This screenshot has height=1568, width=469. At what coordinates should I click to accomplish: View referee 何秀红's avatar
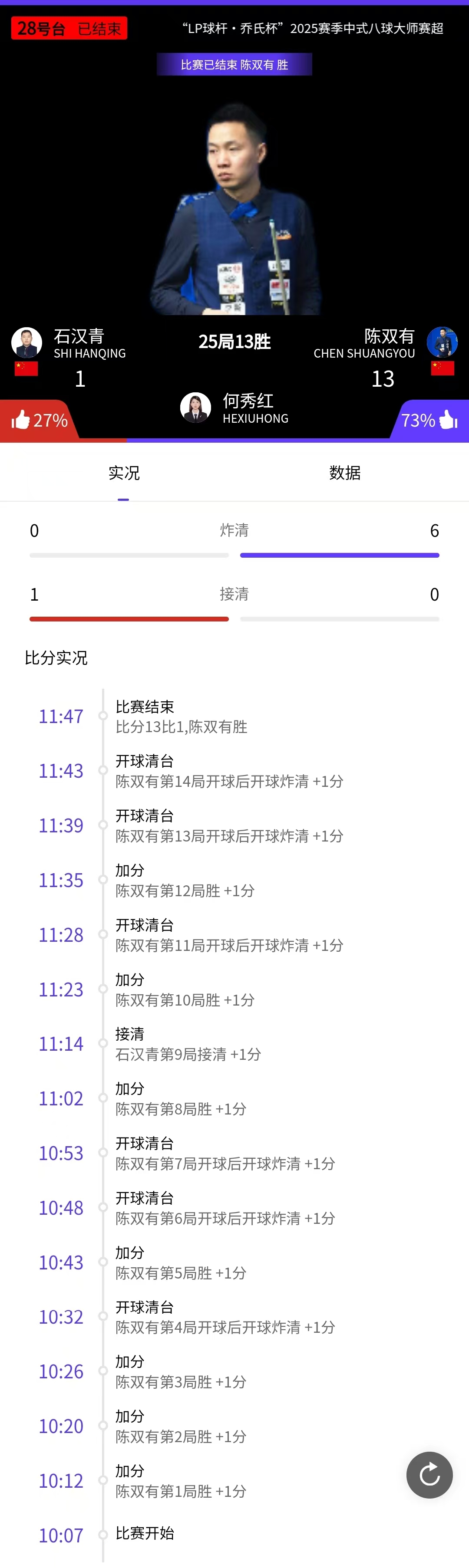point(195,407)
